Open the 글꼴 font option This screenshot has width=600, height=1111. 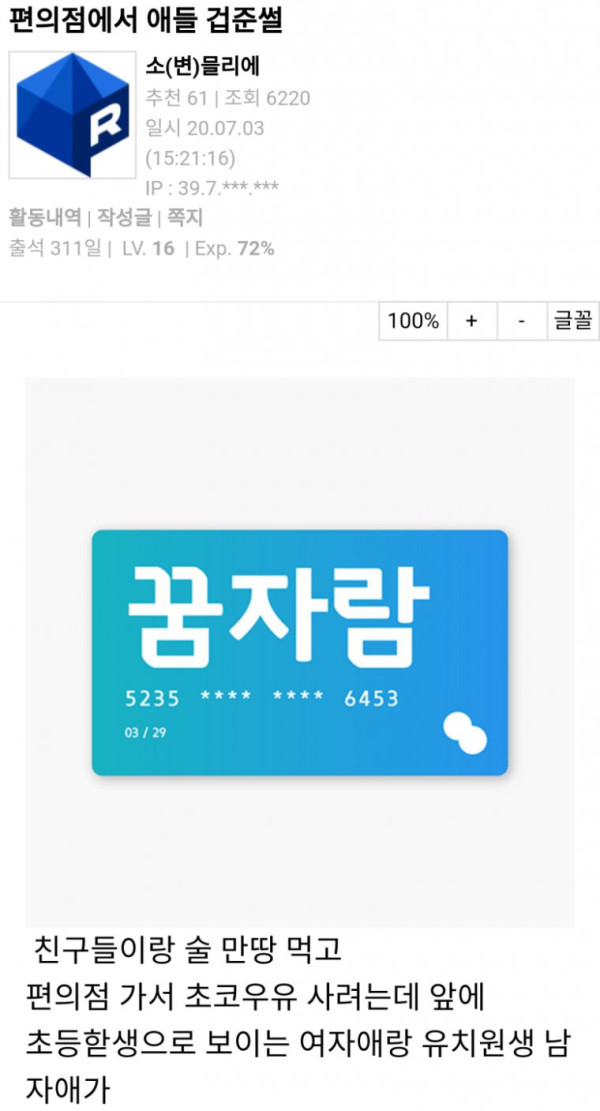[x=573, y=321]
